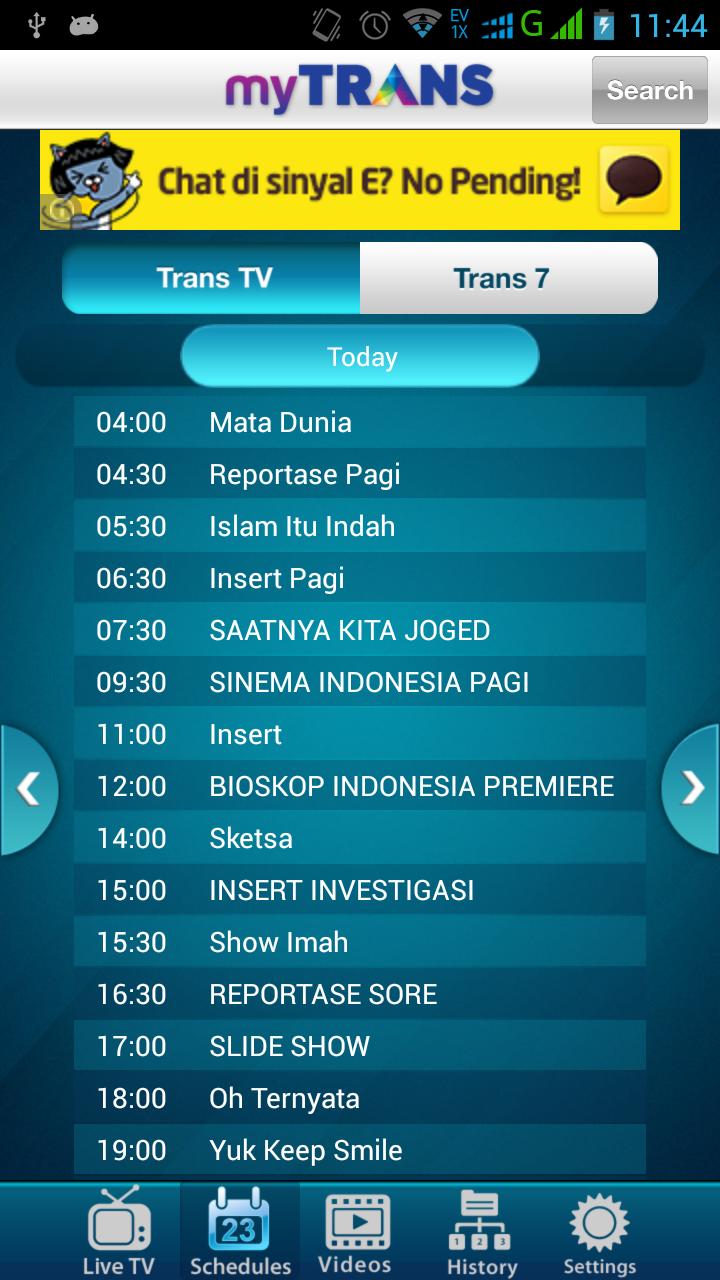Go to previous day with left arrow
Image resolution: width=720 pixels, height=1280 pixels.
[x=27, y=789]
